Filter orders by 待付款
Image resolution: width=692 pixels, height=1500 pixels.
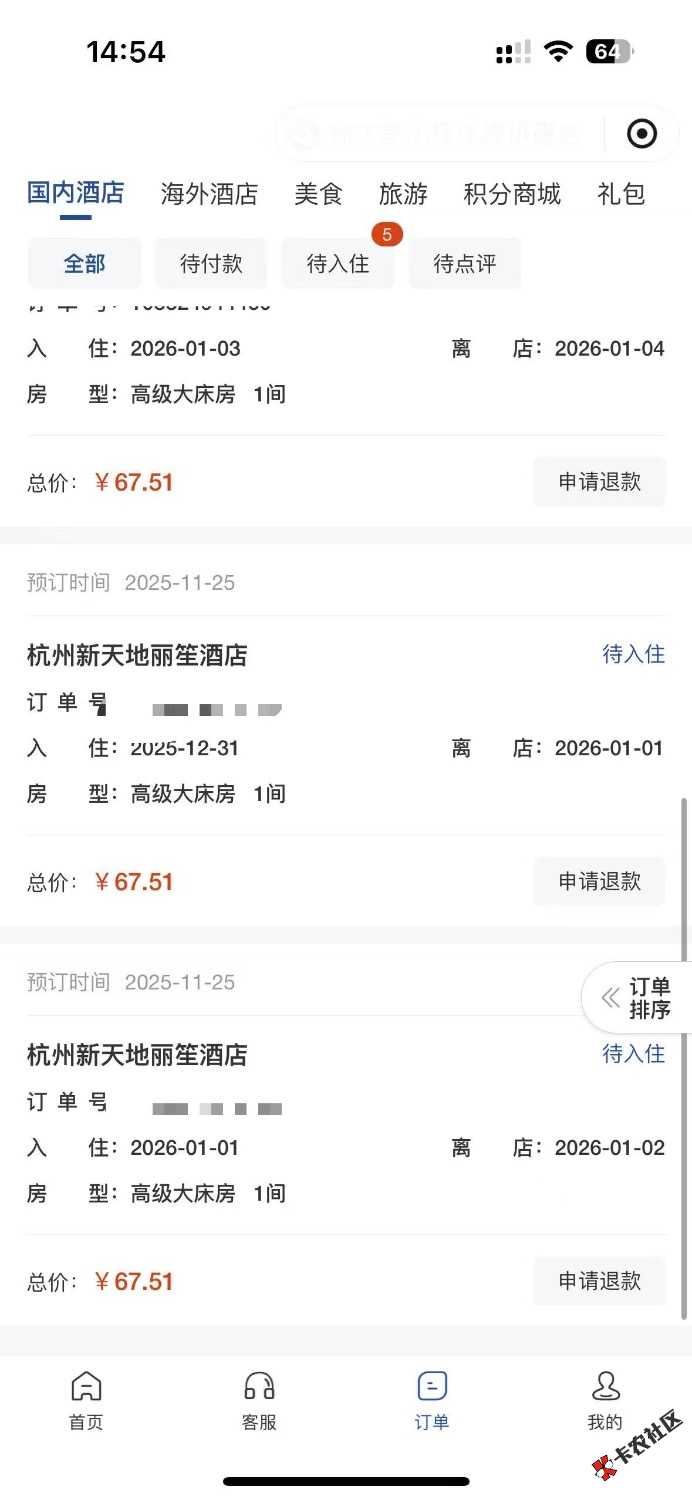click(x=211, y=264)
